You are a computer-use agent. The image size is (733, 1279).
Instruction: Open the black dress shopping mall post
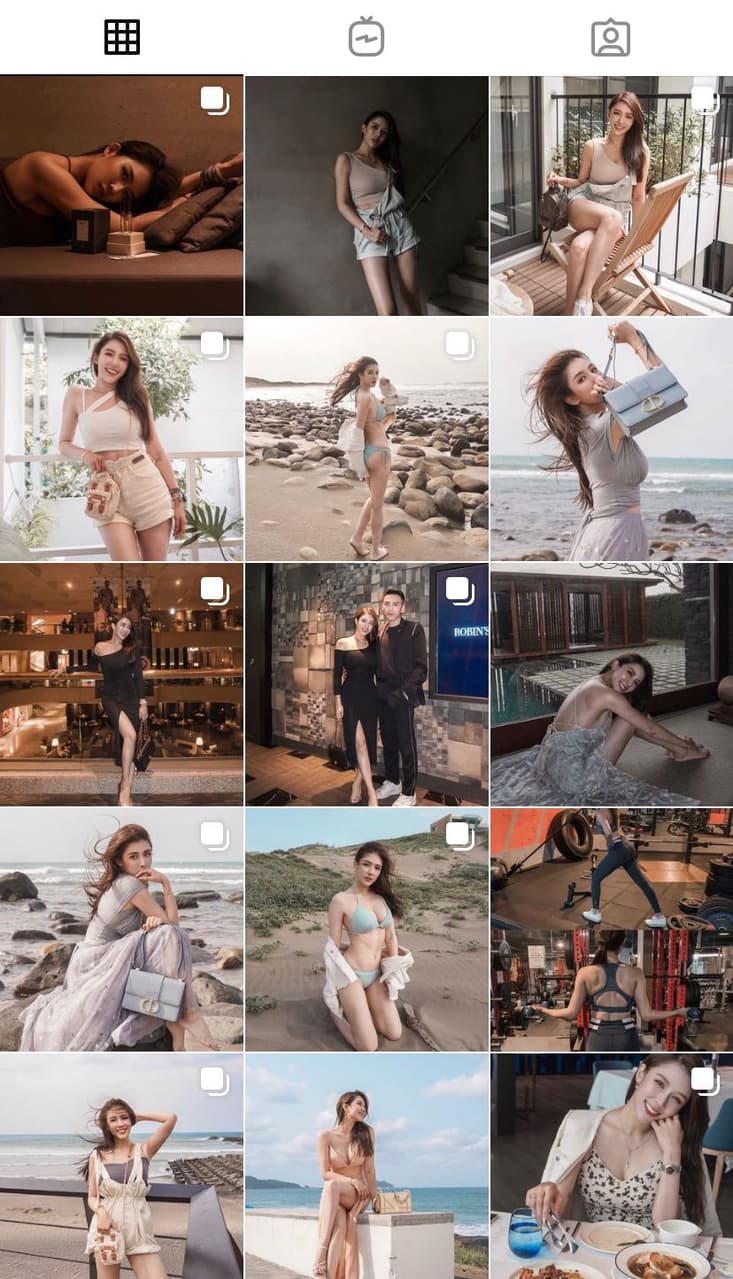pyautogui.click(x=121, y=684)
